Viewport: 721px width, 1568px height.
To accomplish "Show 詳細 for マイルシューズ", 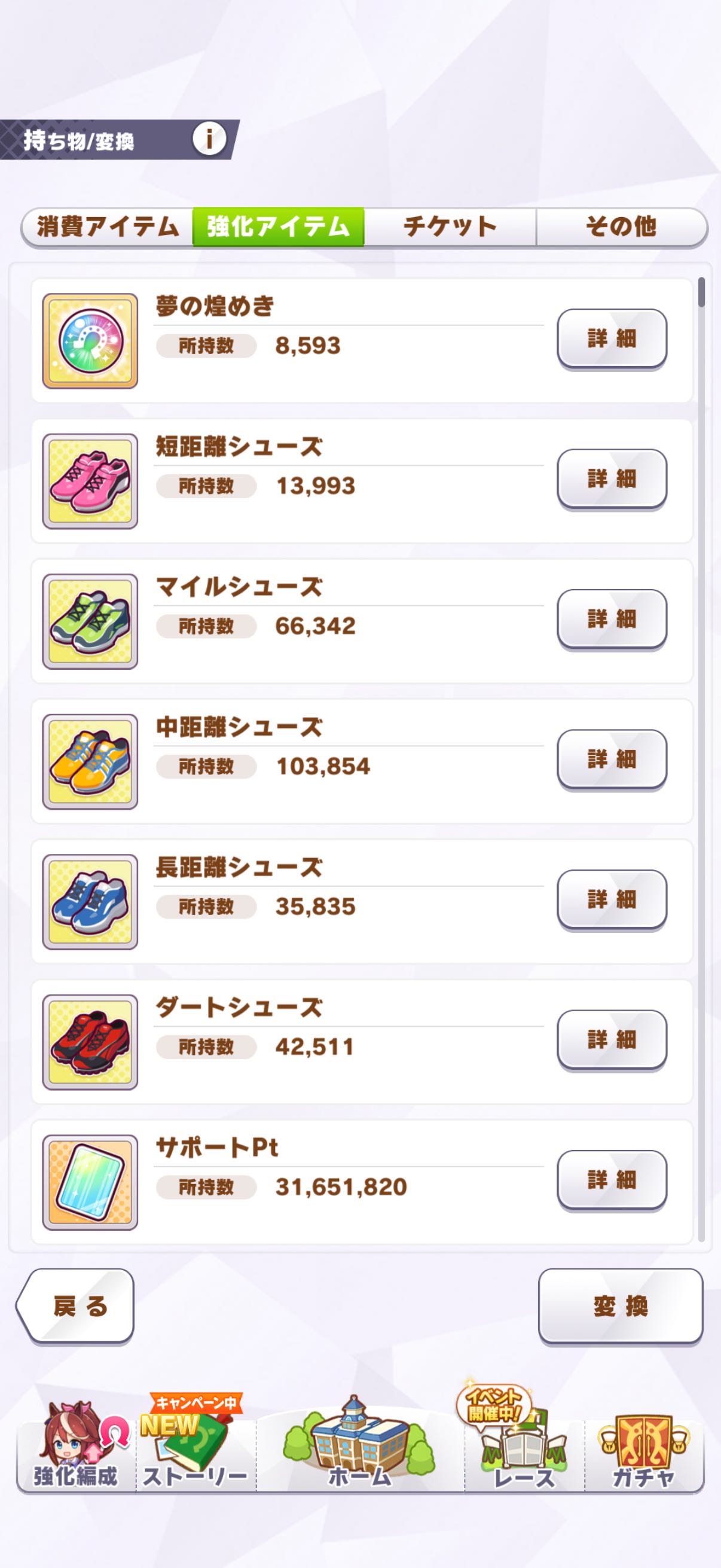I will [x=612, y=618].
